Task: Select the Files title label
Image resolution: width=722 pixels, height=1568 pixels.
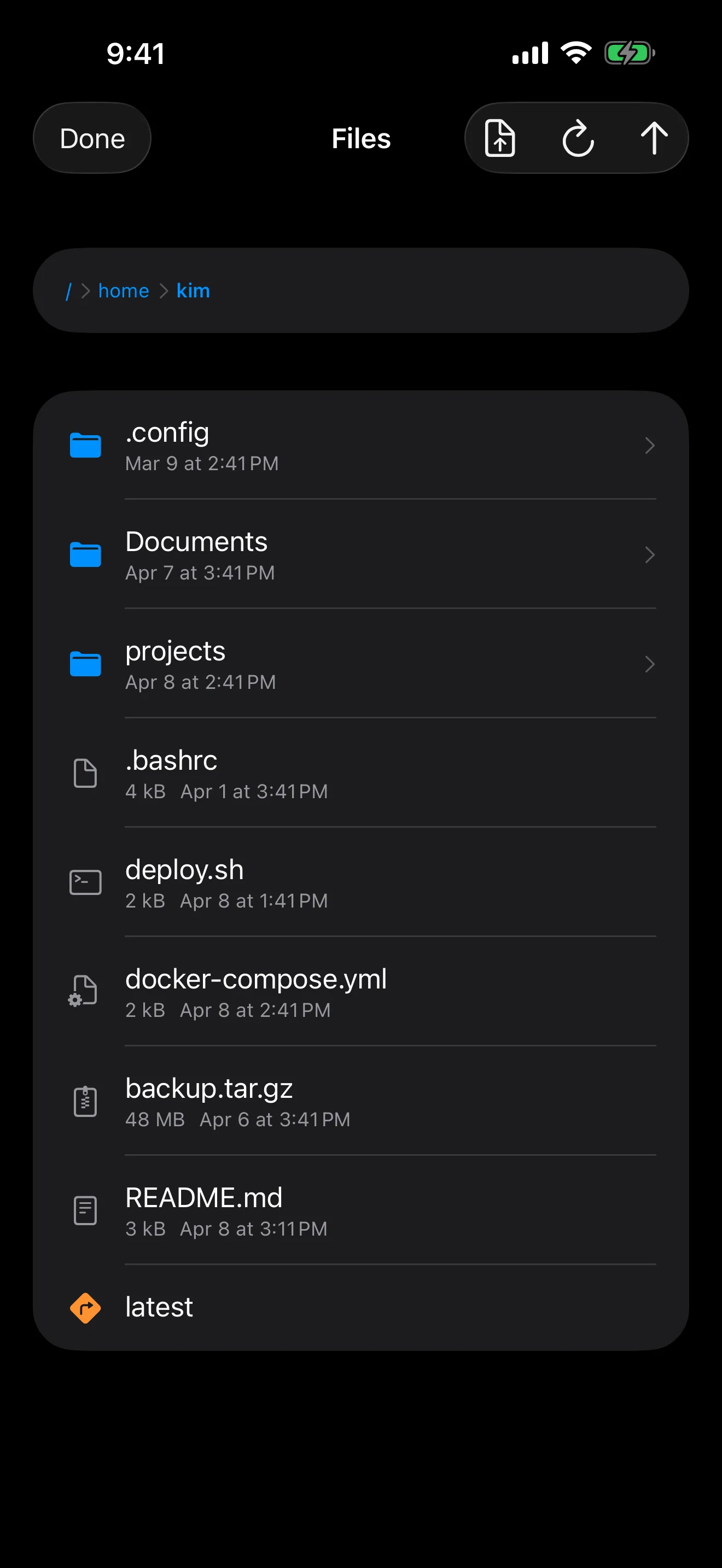Action: [x=360, y=139]
